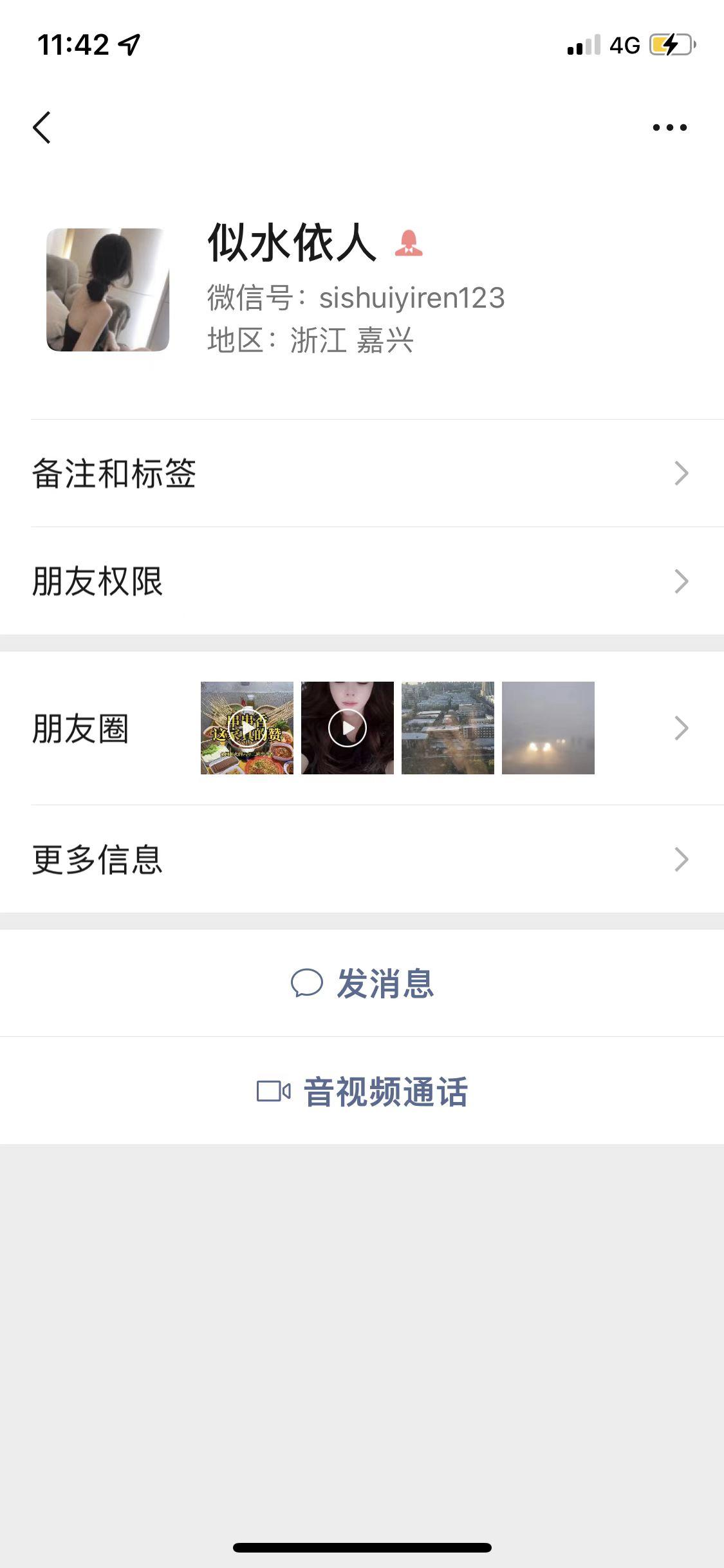Open the three-dot more options menu
This screenshot has height=1568, width=724.
[669, 127]
